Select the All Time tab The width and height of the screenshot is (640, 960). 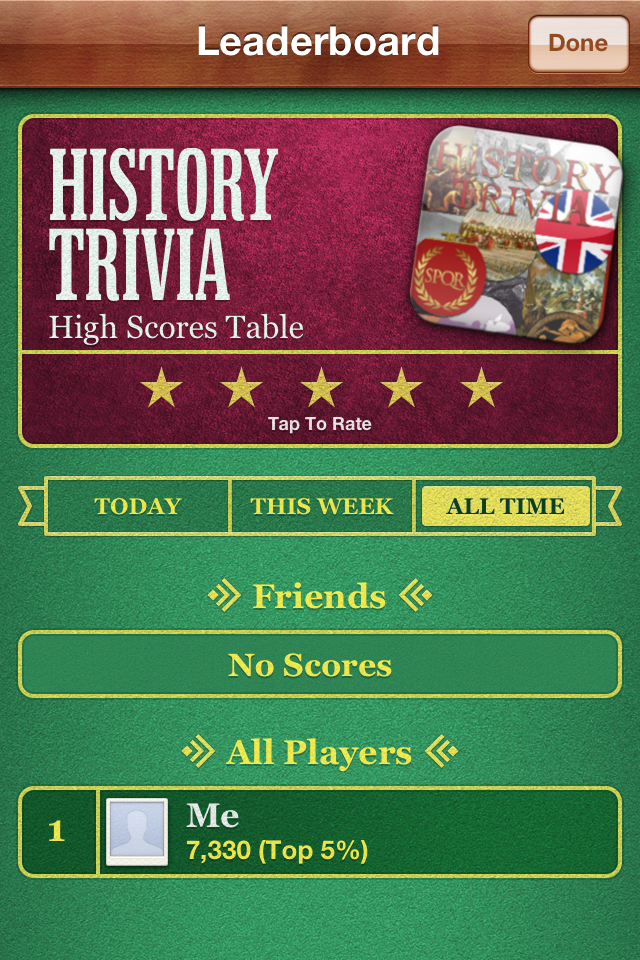[505, 506]
